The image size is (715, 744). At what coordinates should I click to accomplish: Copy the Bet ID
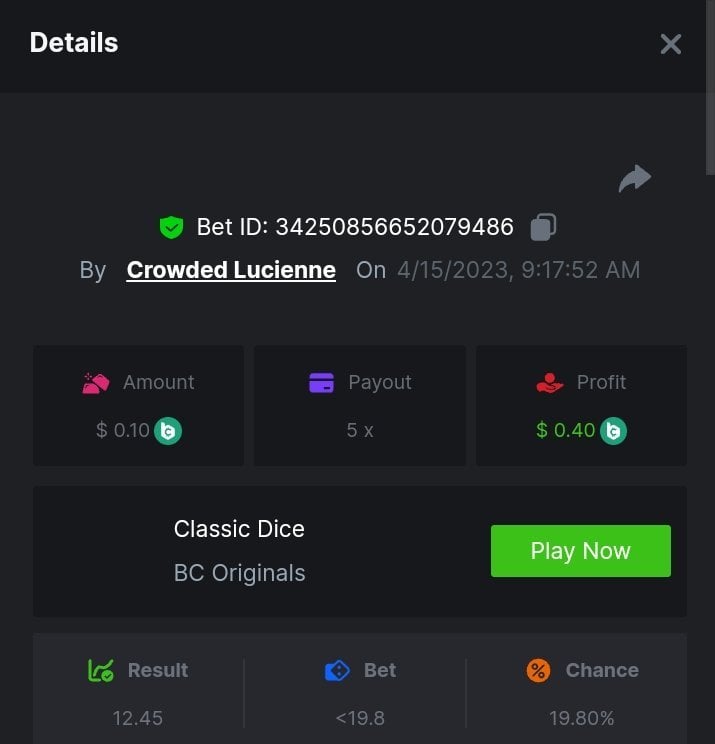pyautogui.click(x=543, y=227)
